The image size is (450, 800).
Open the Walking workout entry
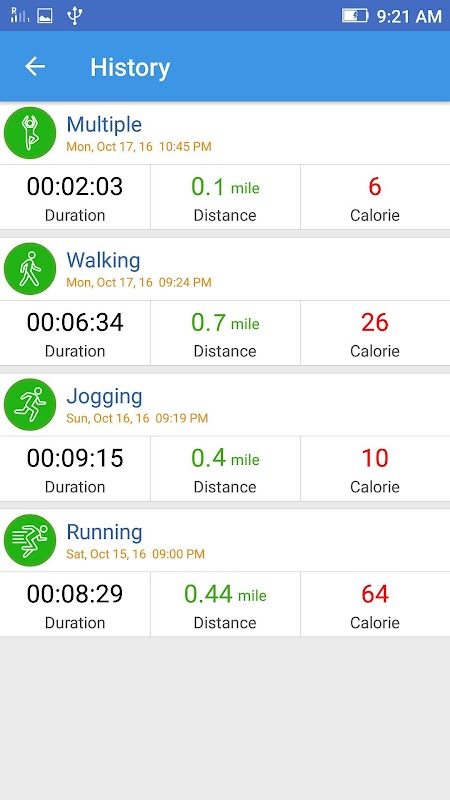pyautogui.click(x=225, y=302)
